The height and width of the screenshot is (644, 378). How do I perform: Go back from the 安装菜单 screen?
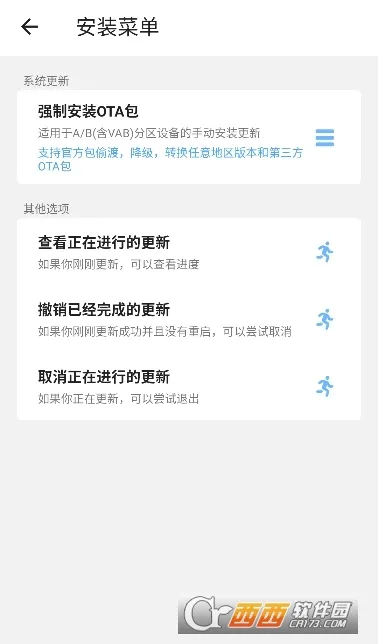(30, 27)
